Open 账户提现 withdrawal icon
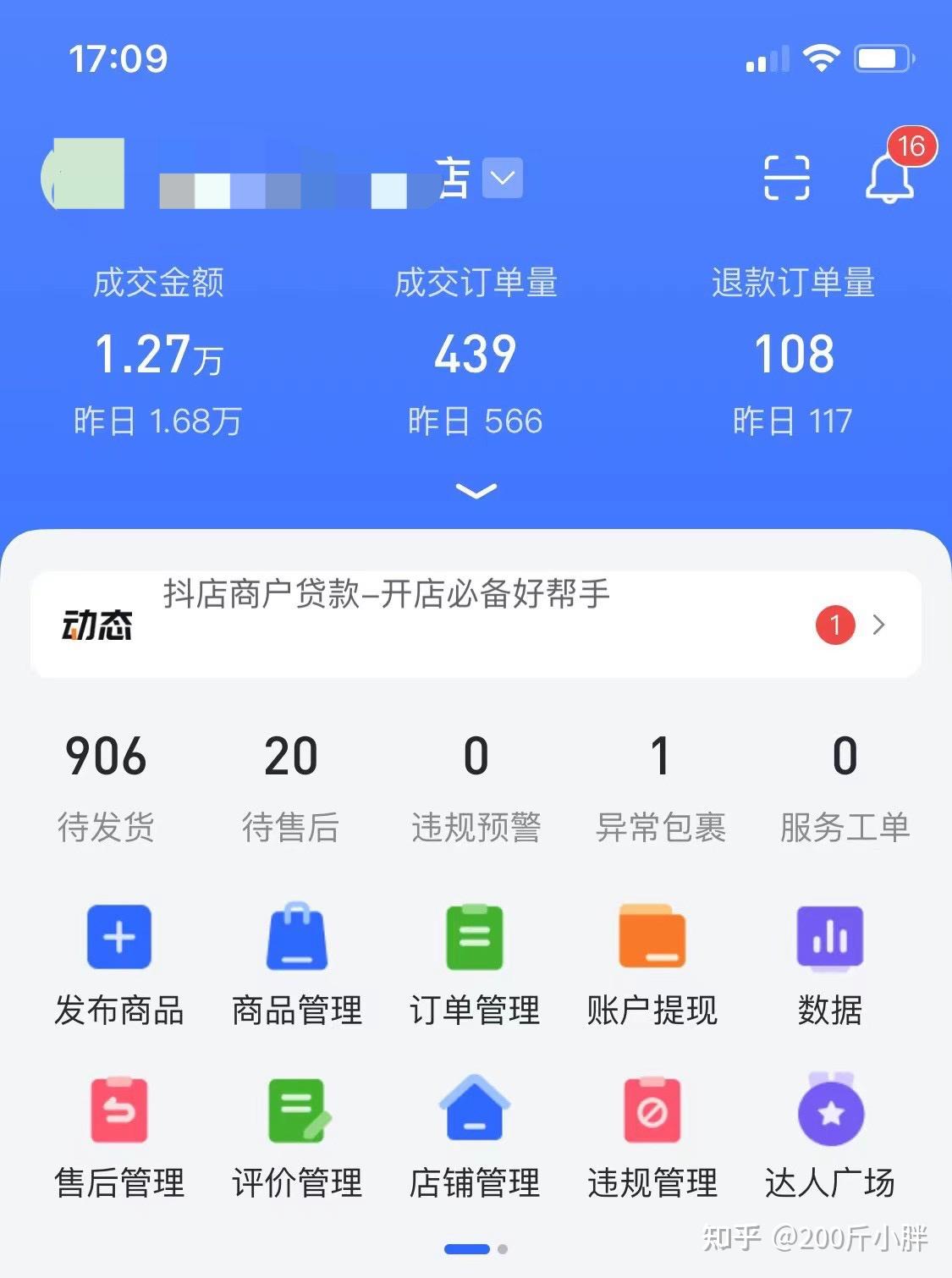 pyautogui.click(x=652, y=936)
